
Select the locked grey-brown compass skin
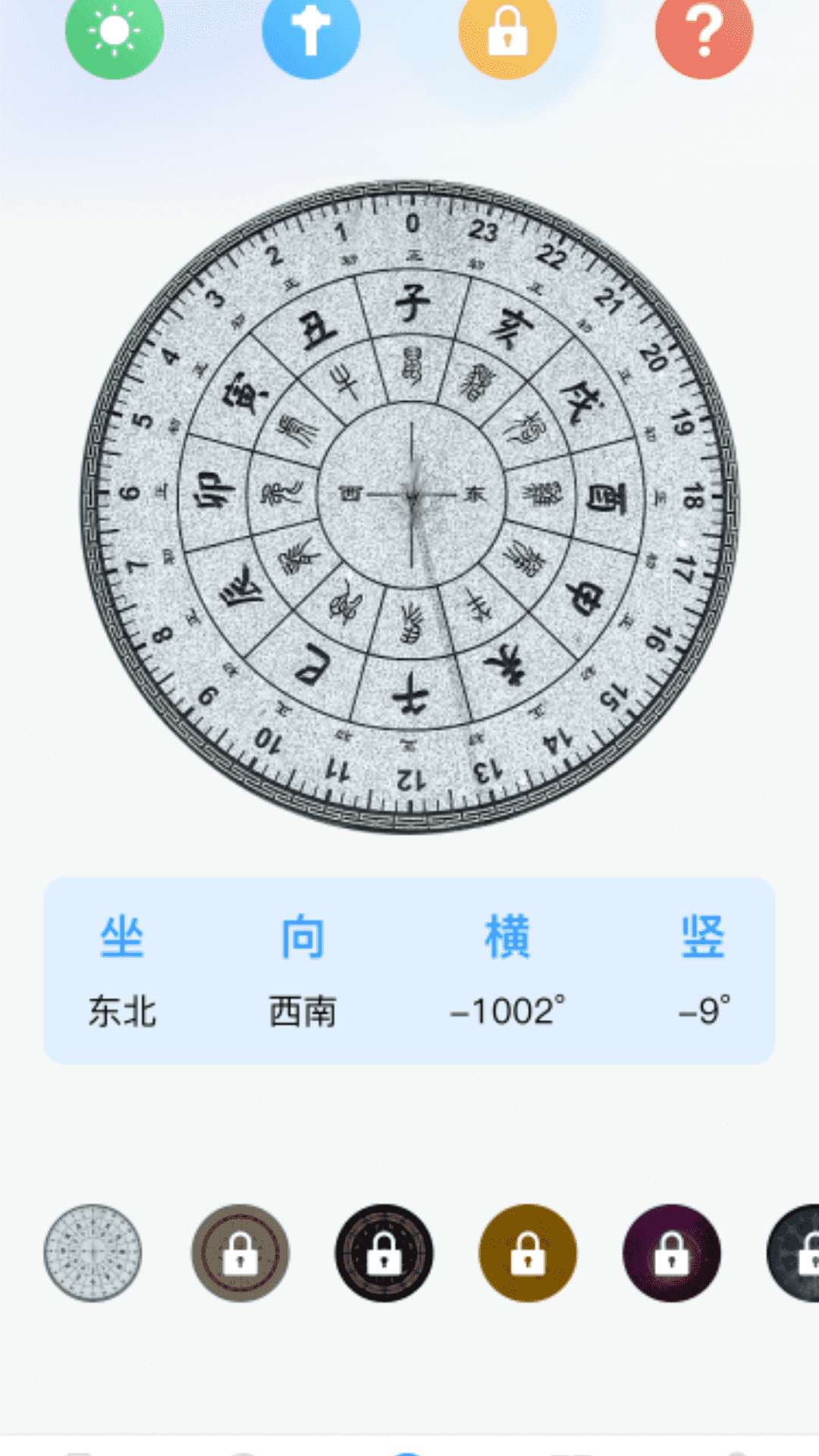click(x=240, y=1253)
